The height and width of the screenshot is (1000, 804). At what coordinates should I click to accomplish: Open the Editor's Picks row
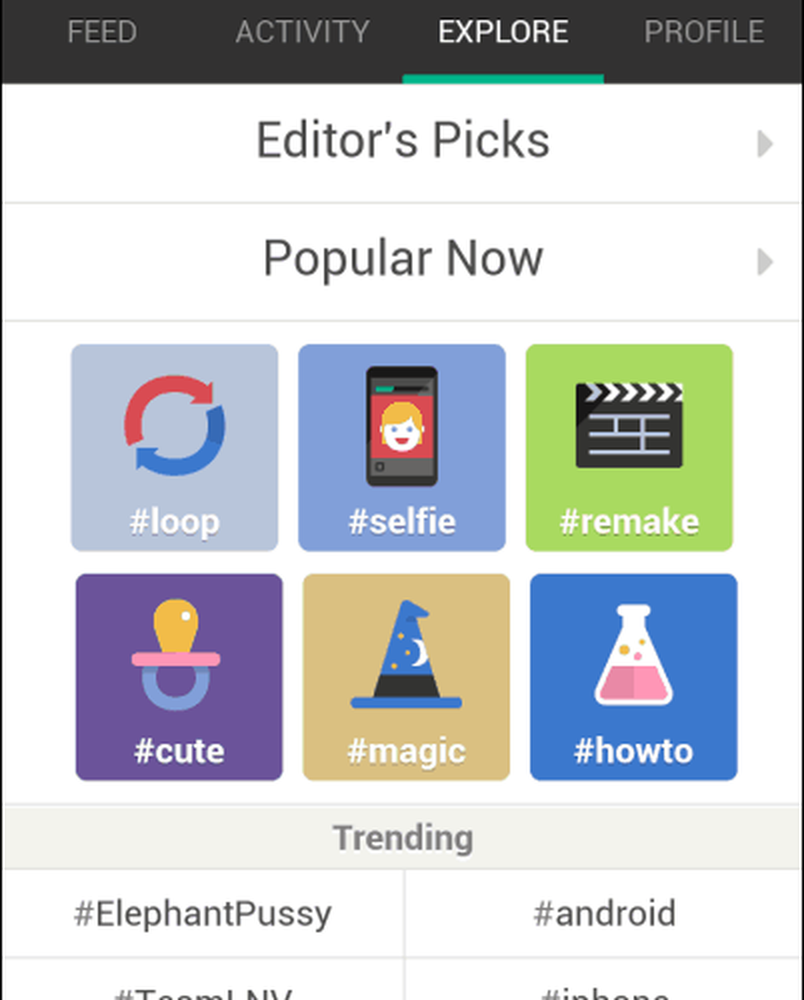402,140
